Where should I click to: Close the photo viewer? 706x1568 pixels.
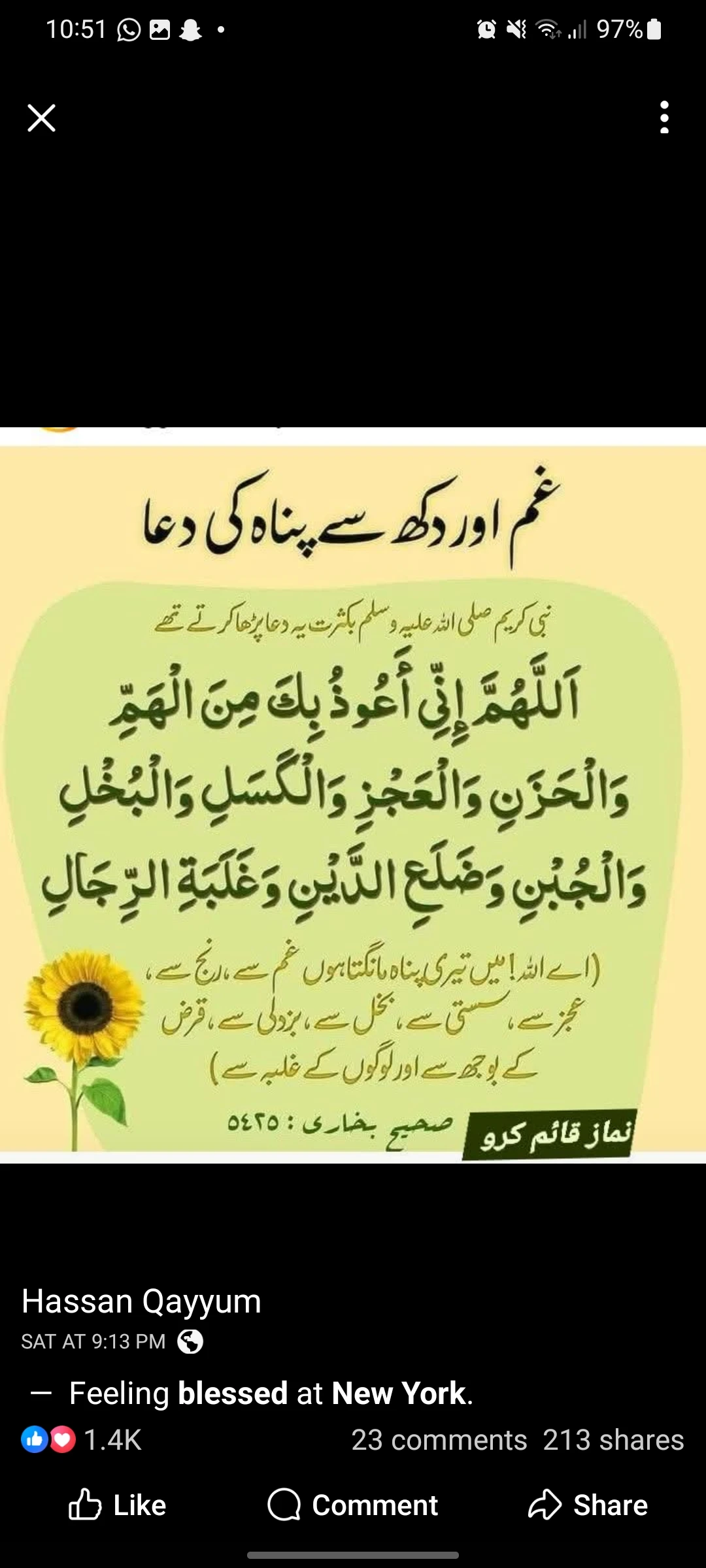point(41,118)
